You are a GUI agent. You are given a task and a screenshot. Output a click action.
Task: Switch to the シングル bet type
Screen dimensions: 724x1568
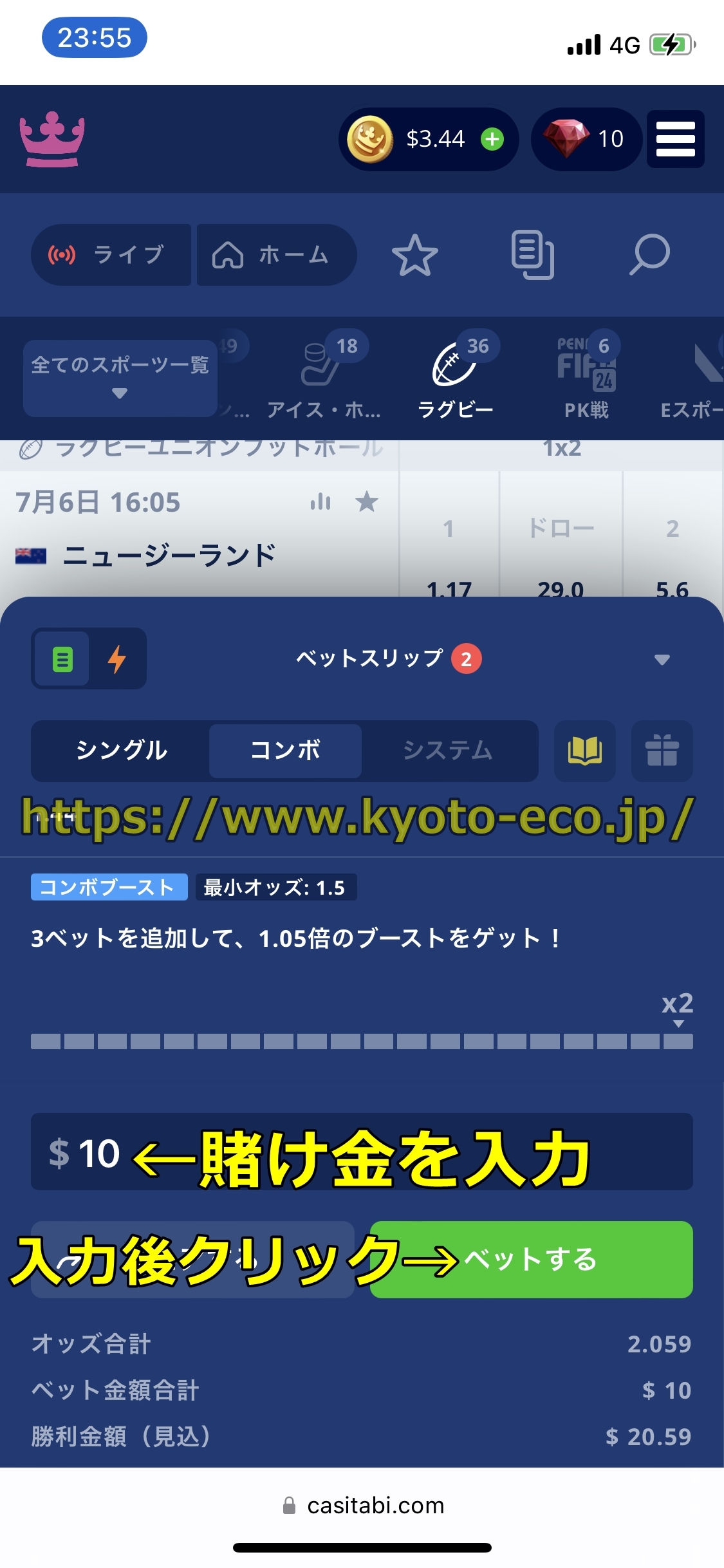coord(121,751)
